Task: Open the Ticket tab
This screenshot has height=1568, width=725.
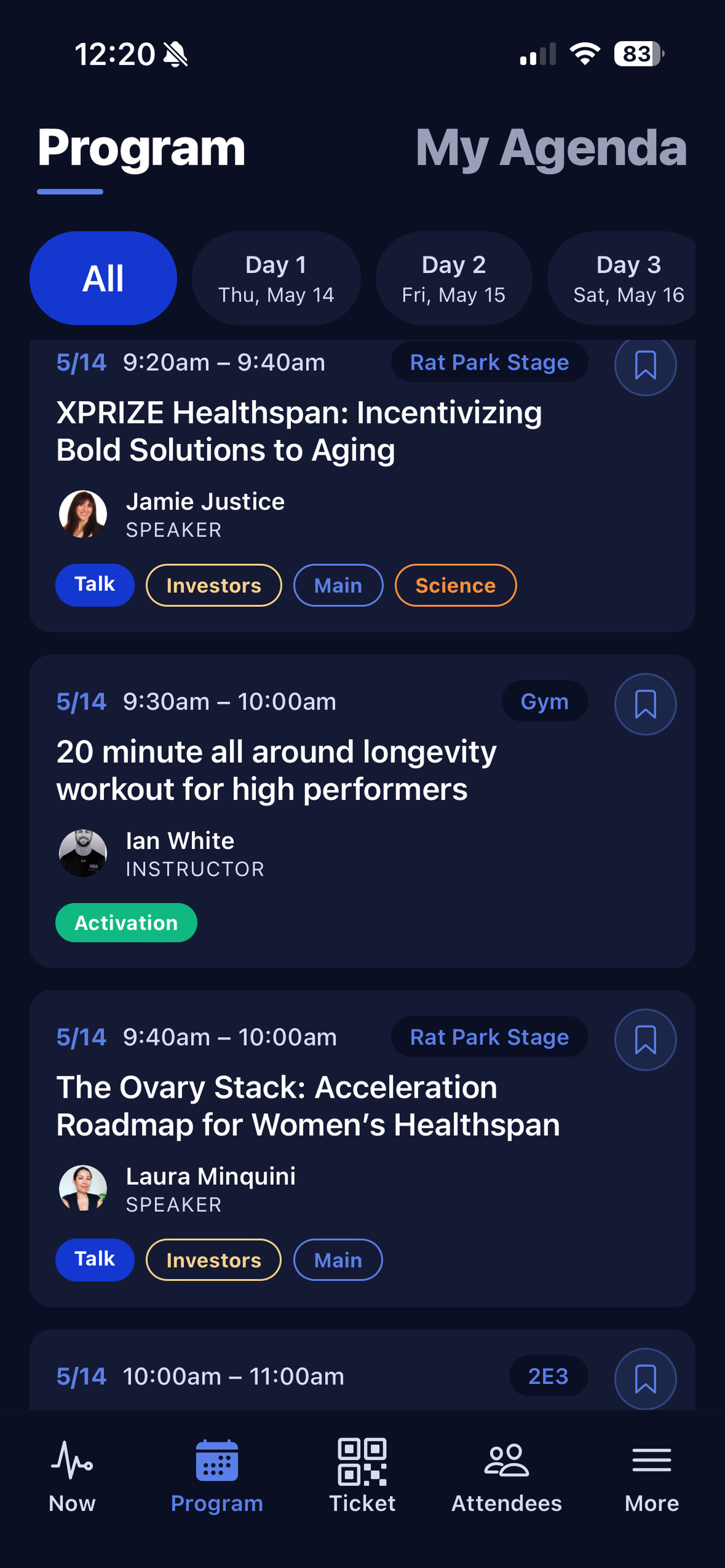Action: tap(362, 1475)
